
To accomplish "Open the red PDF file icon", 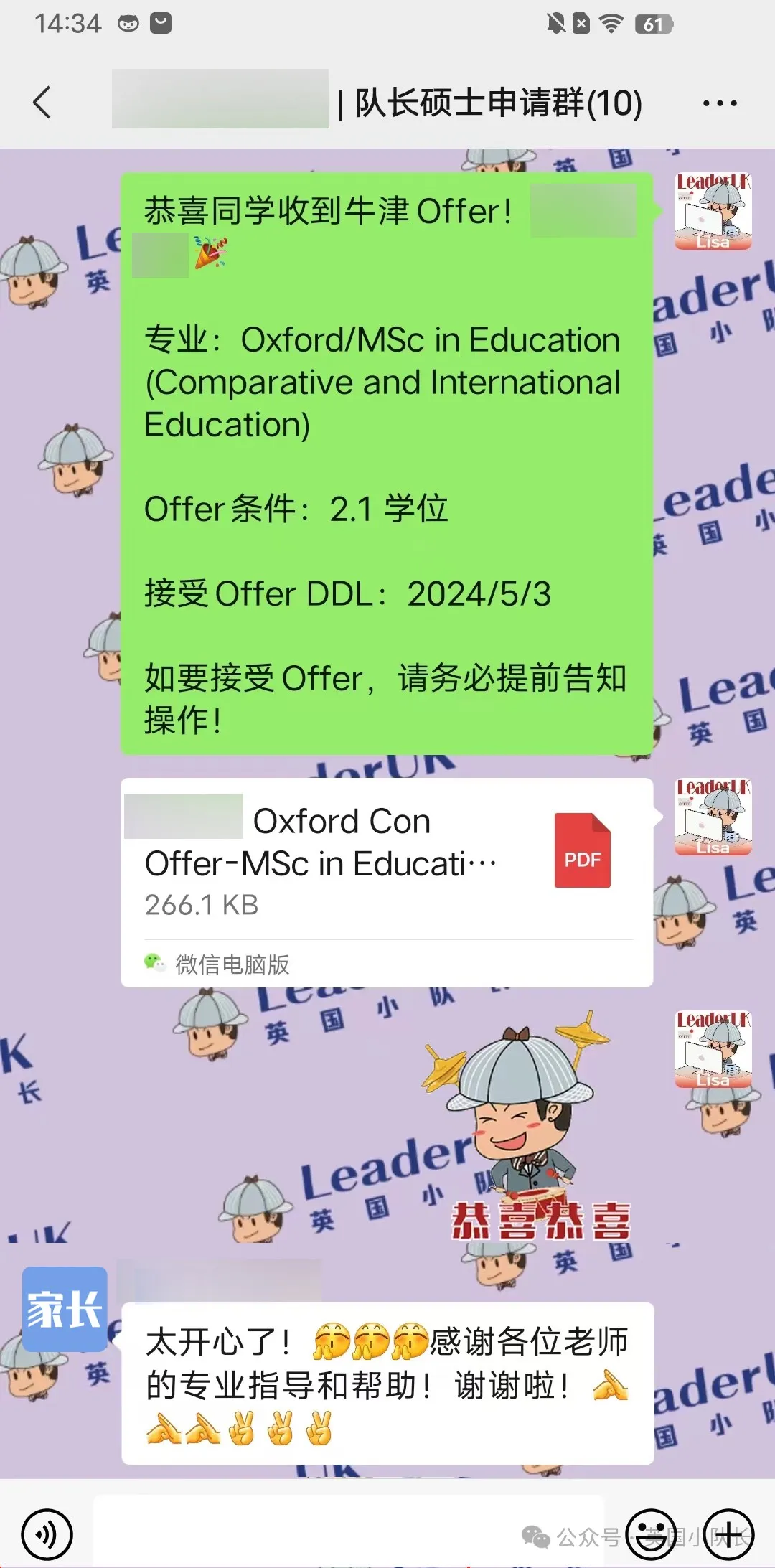I will pos(583,850).
